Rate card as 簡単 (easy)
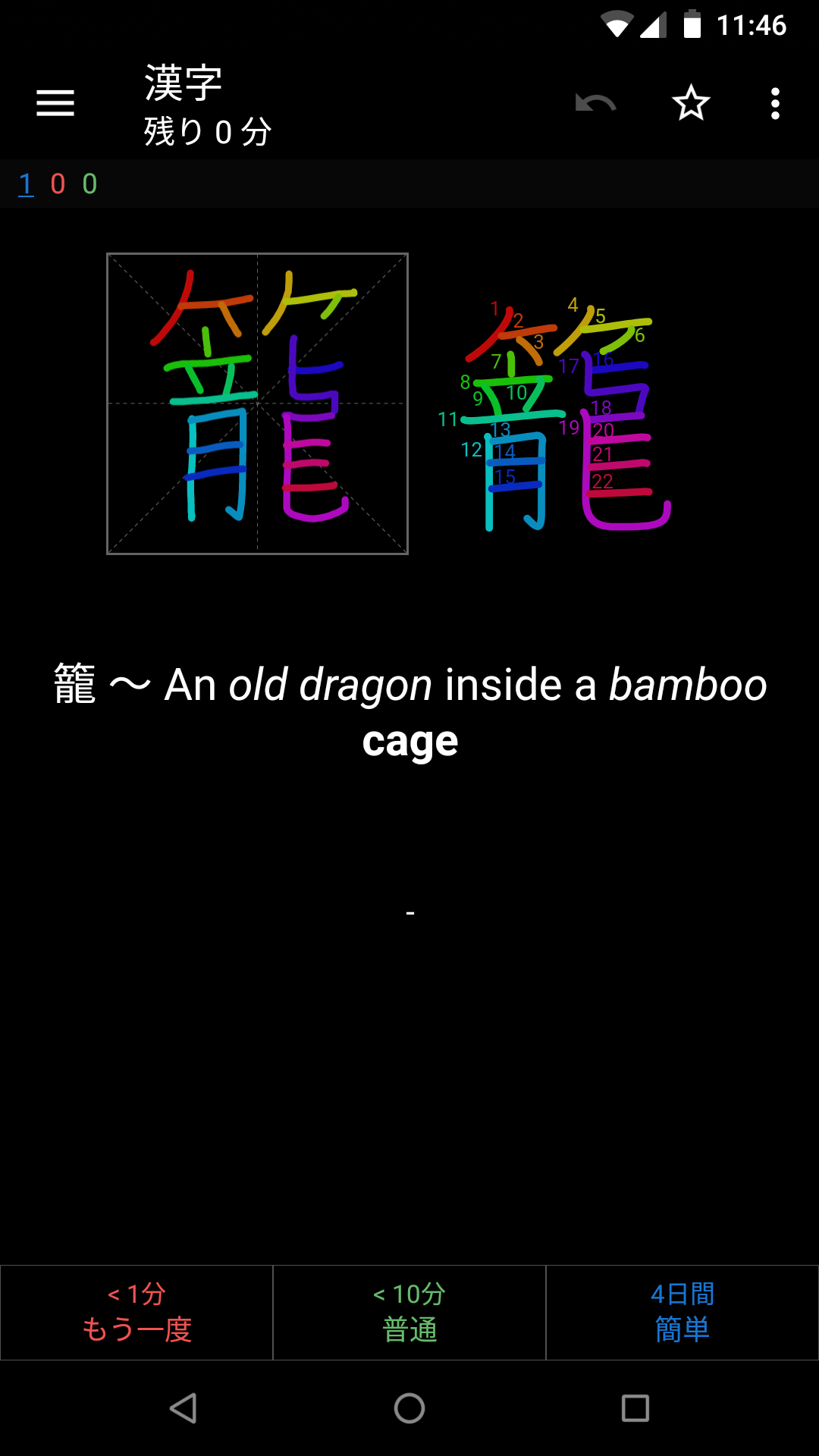 [x=682, y=1312]
